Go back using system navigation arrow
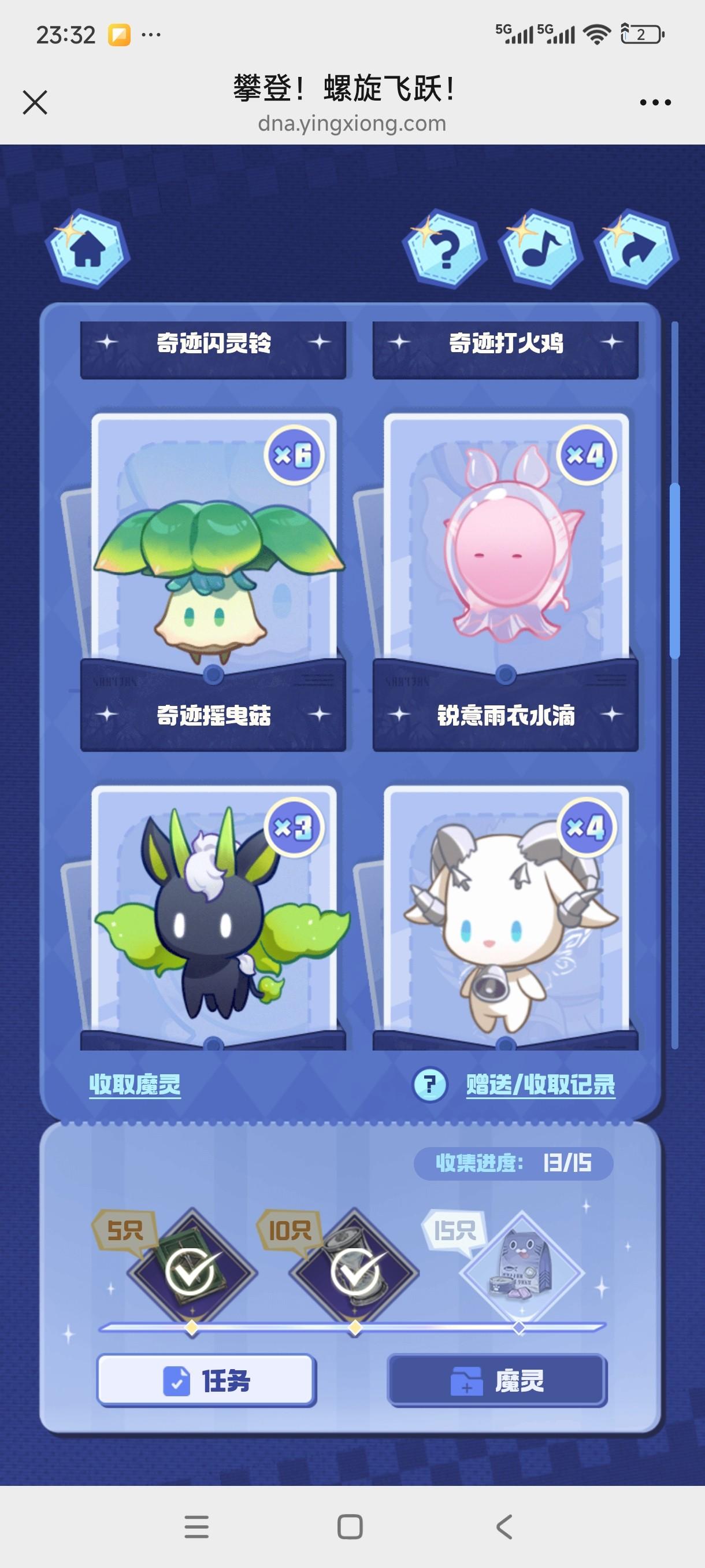Screen dimensions: 705x1568 pyautogui.click(x=504, y=1526)
